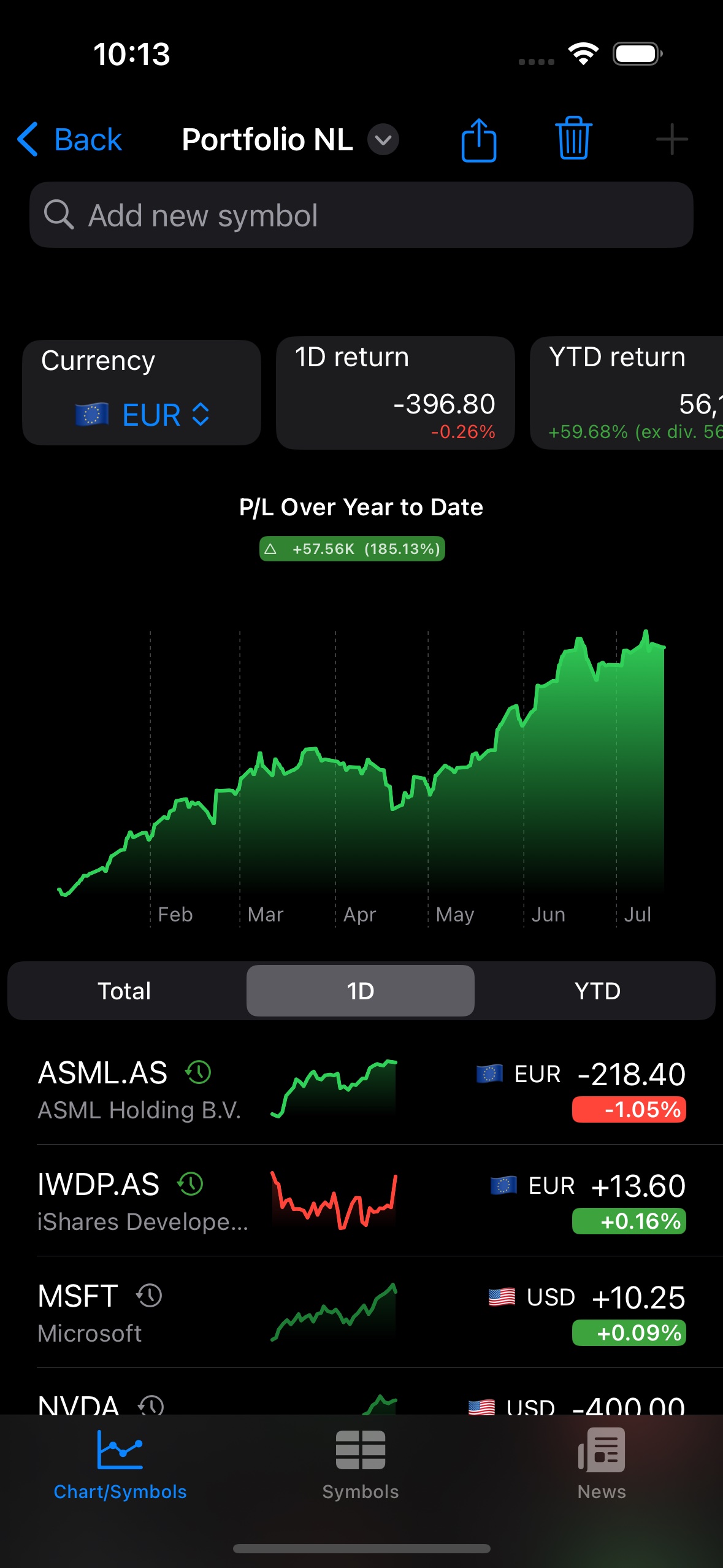723x1568 pixels.
Task: Open the EUR currency selector
Action: (142, 414)
